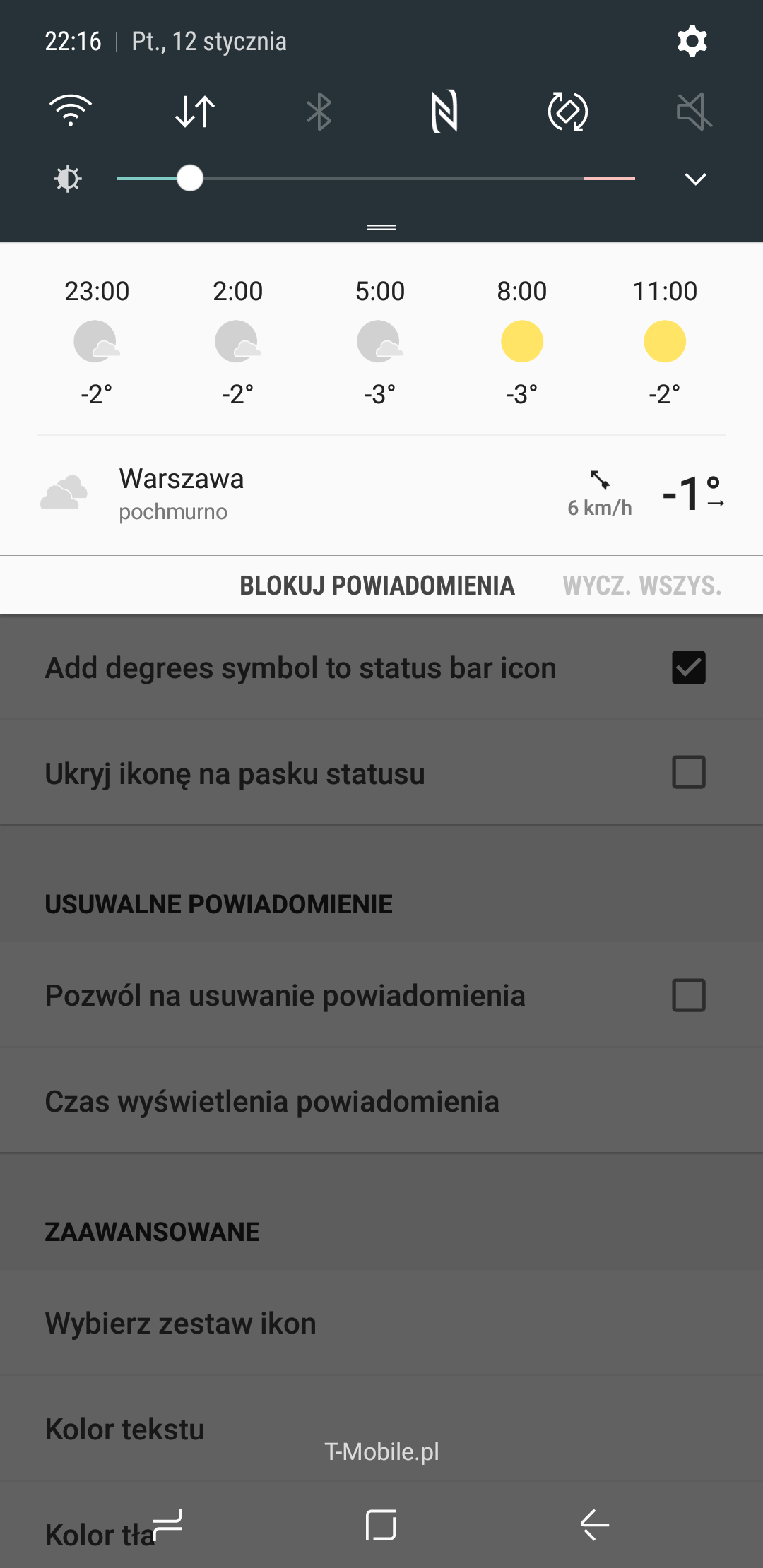Go back with the navigation bar arrow
Viewport: 763px width, 1568px height.
(x=595, y=1525)
